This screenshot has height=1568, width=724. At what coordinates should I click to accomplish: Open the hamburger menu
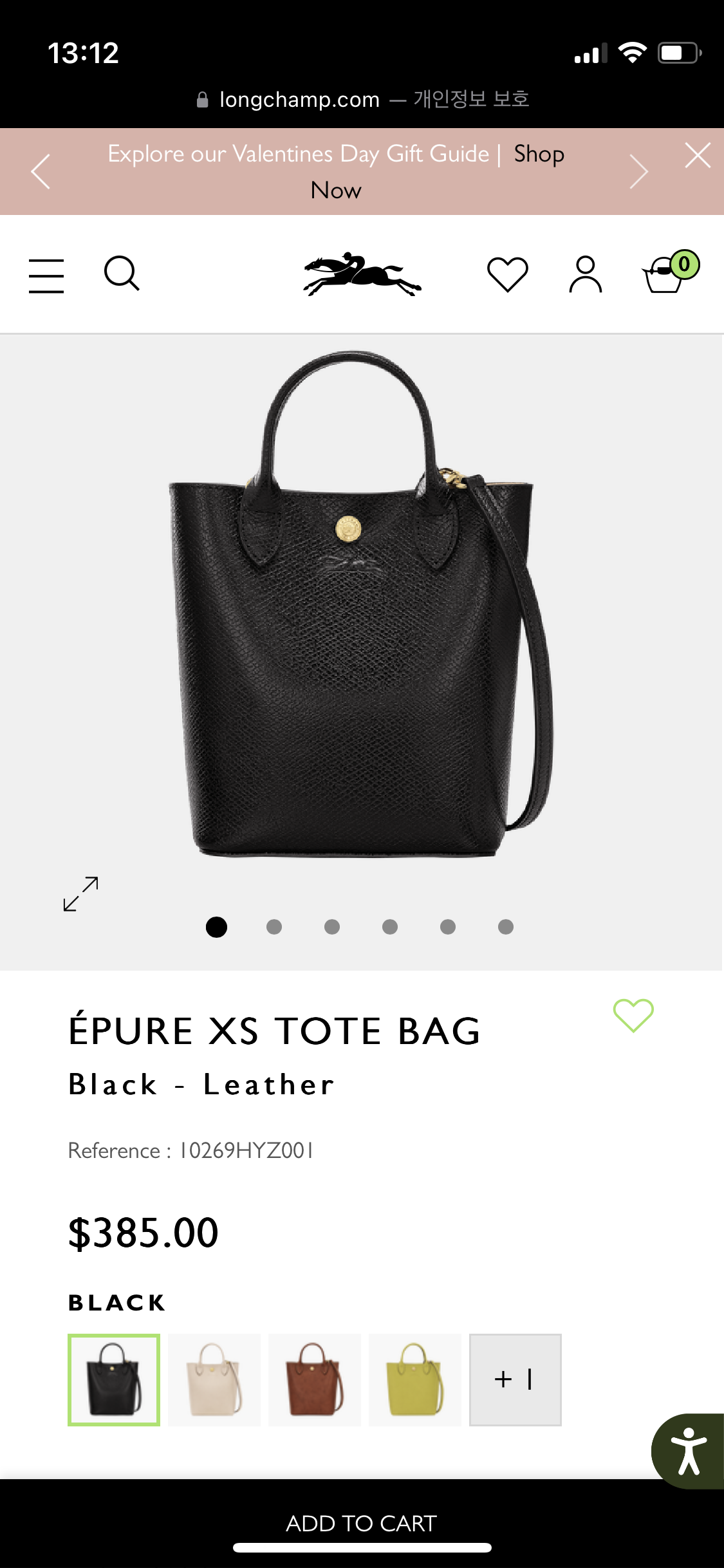[46, 275]
